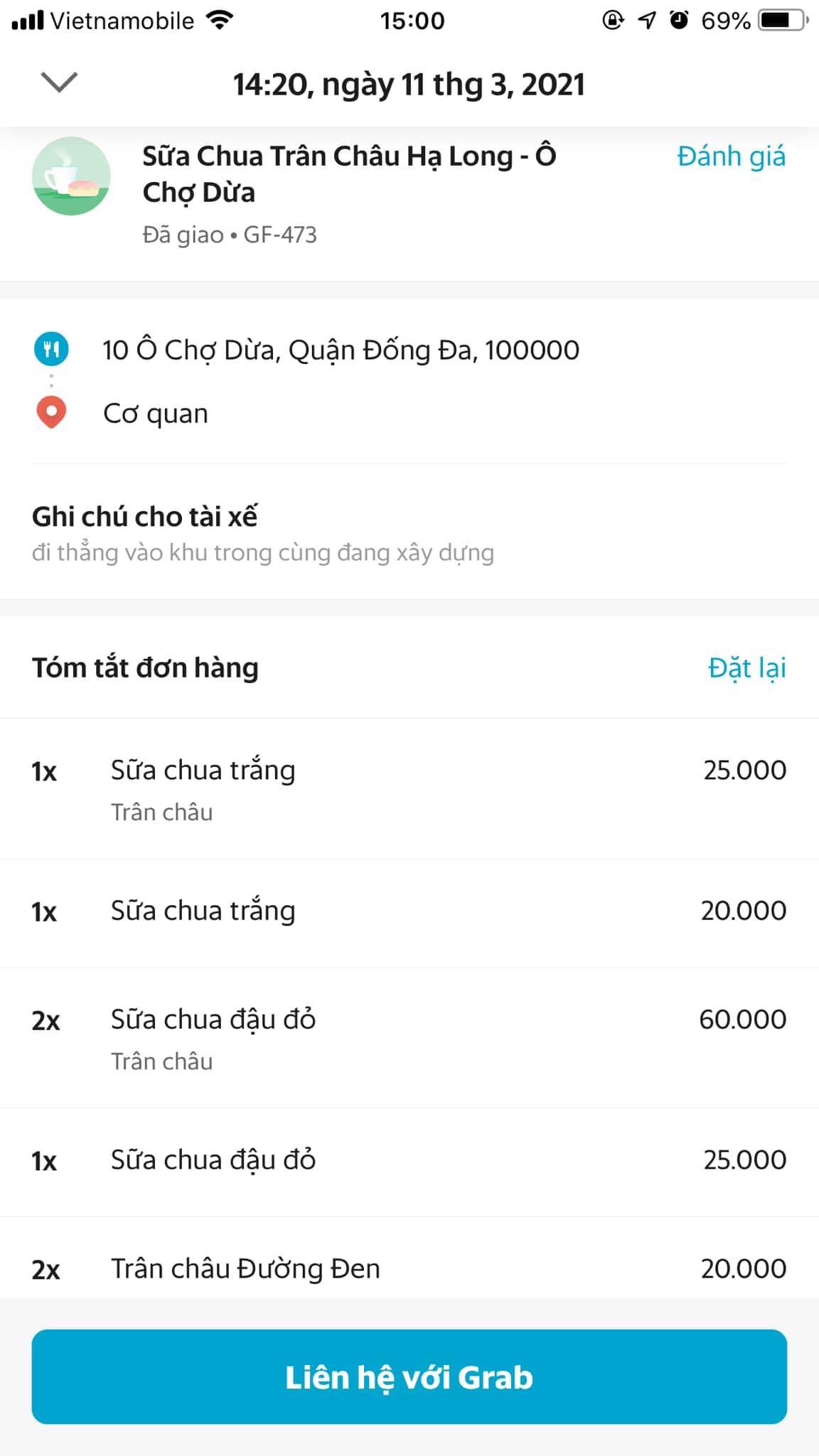Collapse the order details with the down chevron
Image resolution: width=819 pixels, height=1456 pixels.
(x=60, y=82)
